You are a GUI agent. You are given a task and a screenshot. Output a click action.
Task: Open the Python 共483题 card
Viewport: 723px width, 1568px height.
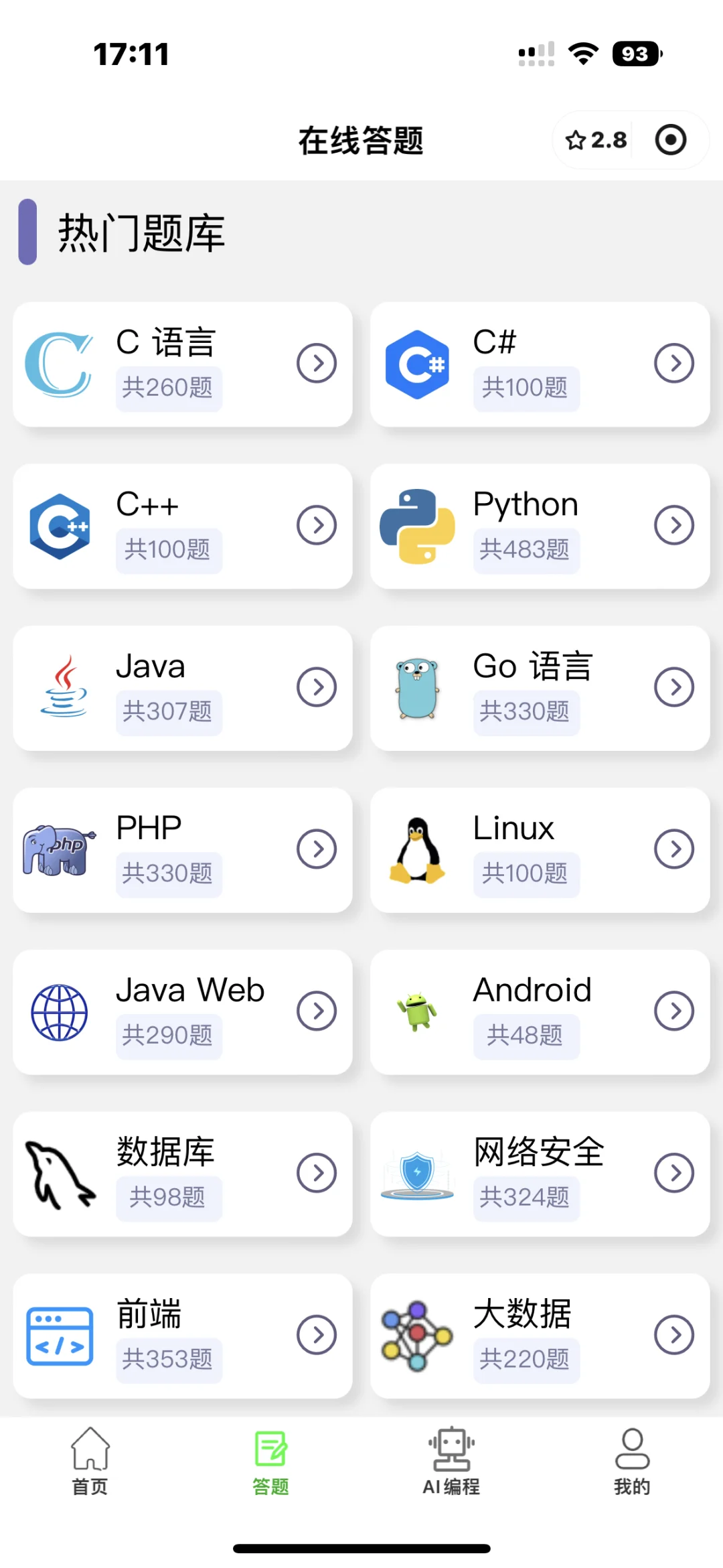point(540,526)
